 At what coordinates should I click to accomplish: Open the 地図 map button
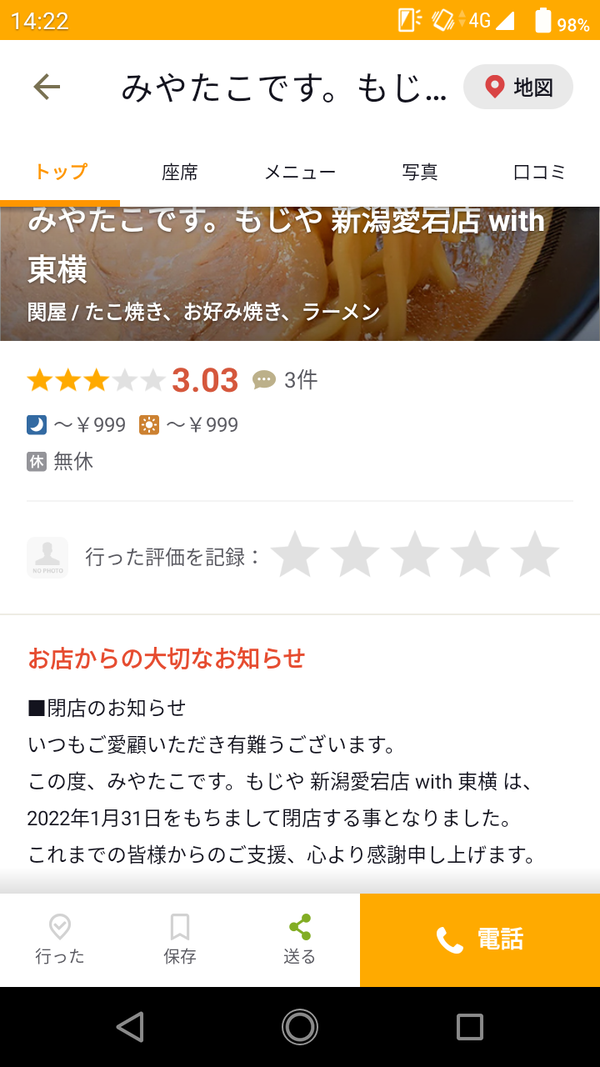click(x=518, y=87)
